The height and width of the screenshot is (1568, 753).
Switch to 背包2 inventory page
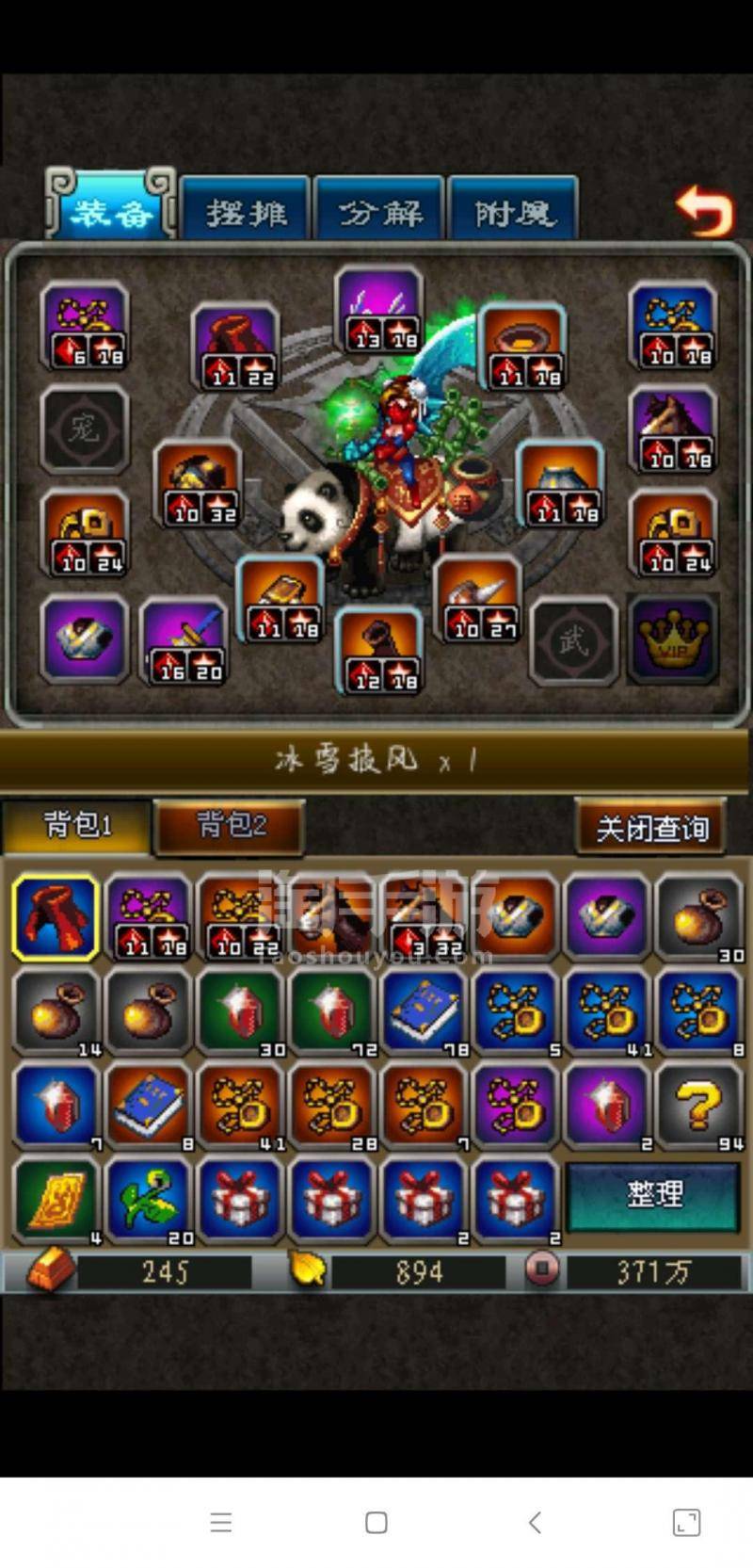point(230,826)
